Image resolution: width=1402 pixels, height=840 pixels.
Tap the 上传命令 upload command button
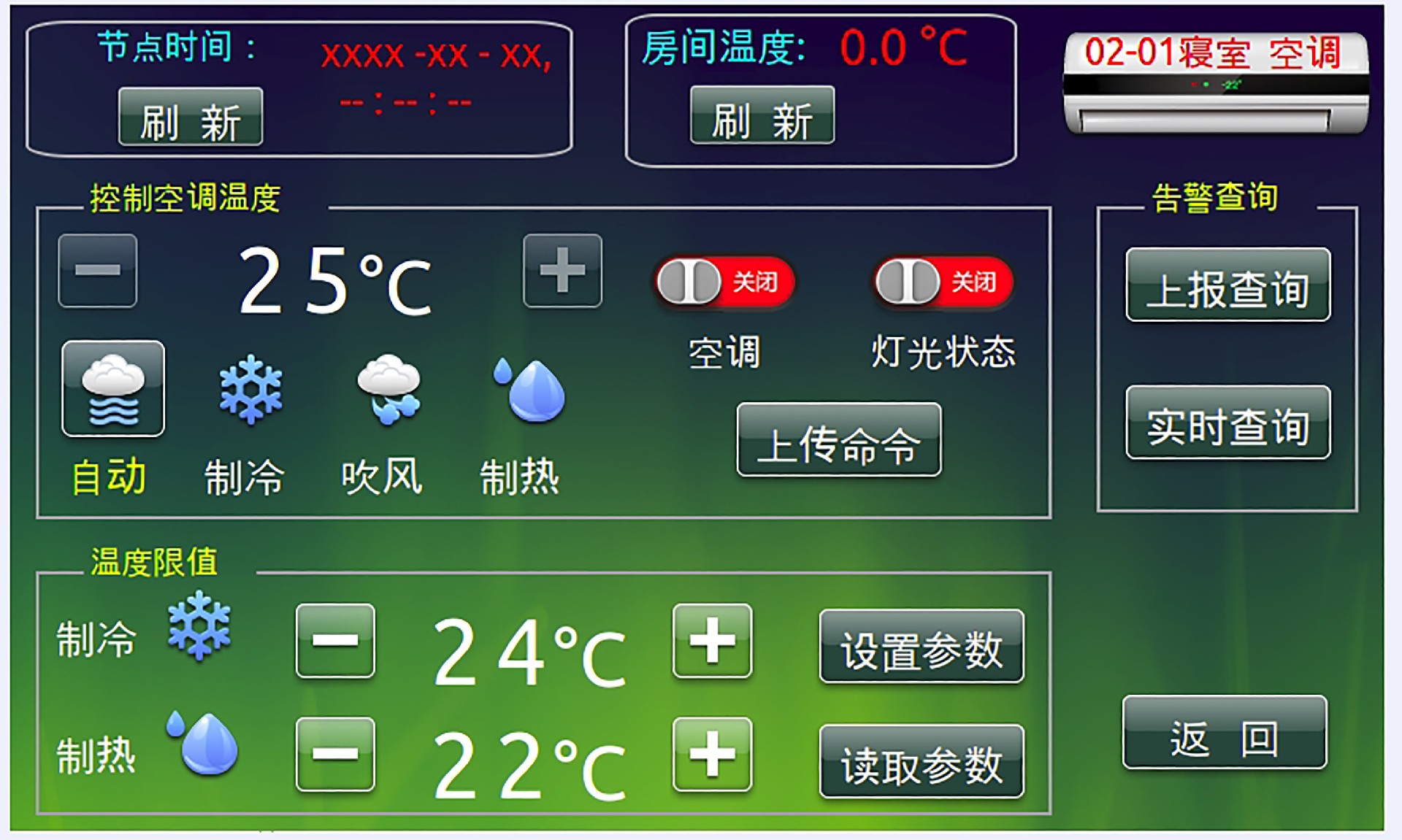click(839, 440)
